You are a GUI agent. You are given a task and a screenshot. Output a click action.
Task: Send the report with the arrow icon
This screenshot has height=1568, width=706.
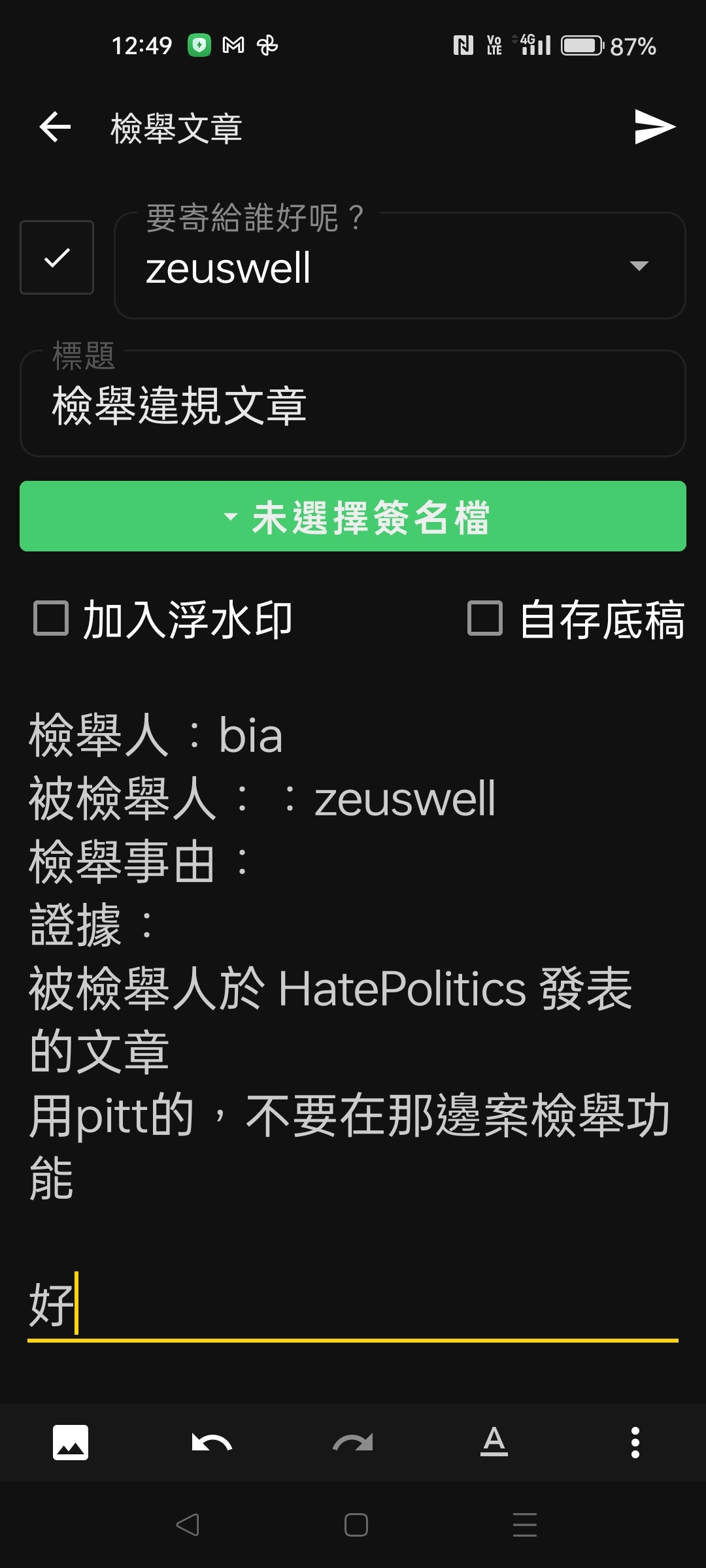coord(654,127)
